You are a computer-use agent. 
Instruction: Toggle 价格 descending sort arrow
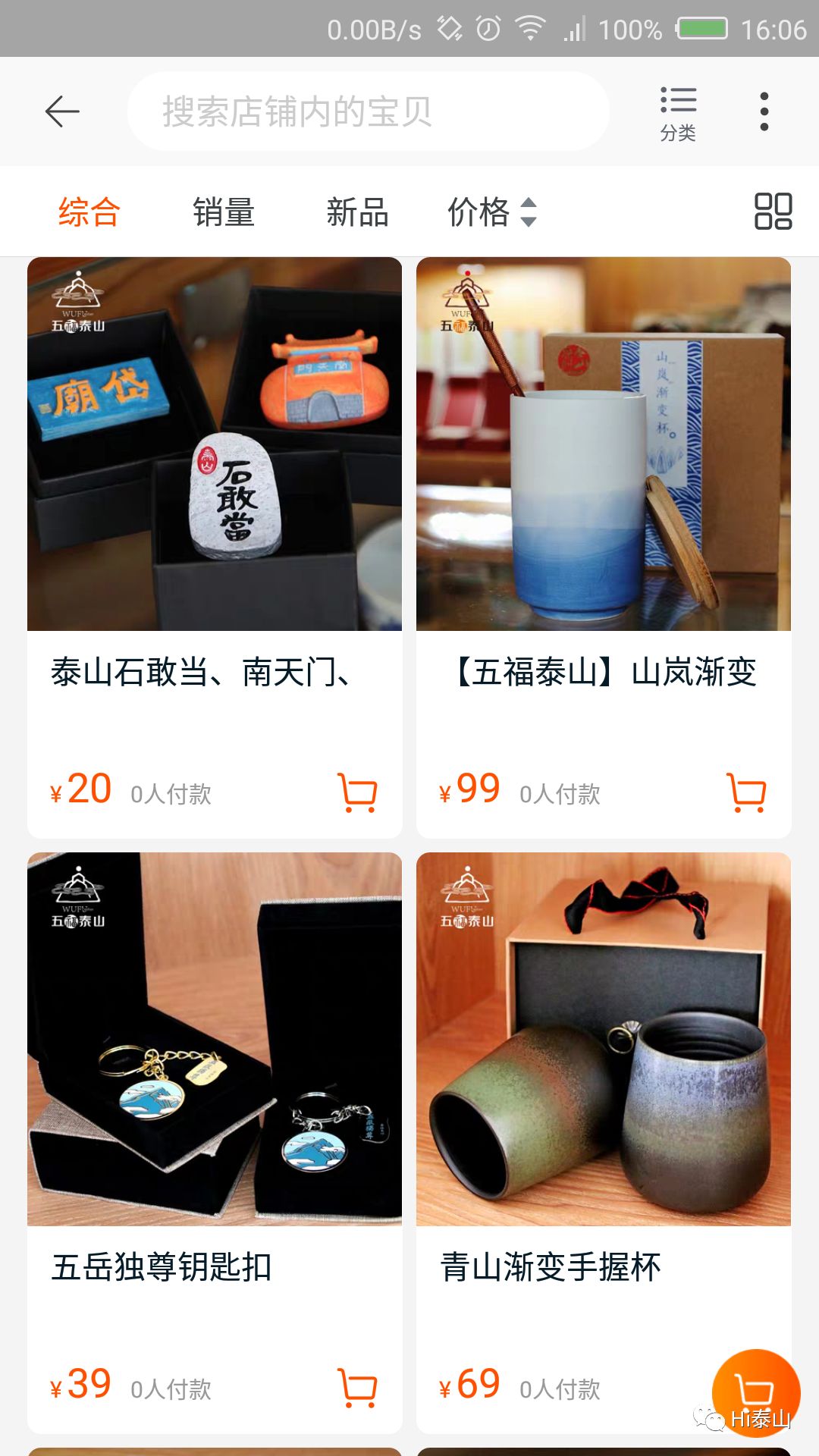tap(530, 220)
